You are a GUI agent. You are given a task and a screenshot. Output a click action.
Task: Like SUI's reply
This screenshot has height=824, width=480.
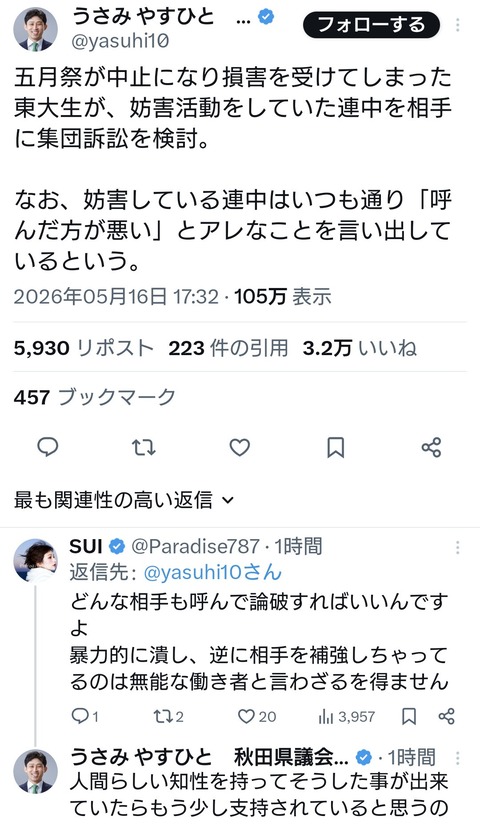257,716
